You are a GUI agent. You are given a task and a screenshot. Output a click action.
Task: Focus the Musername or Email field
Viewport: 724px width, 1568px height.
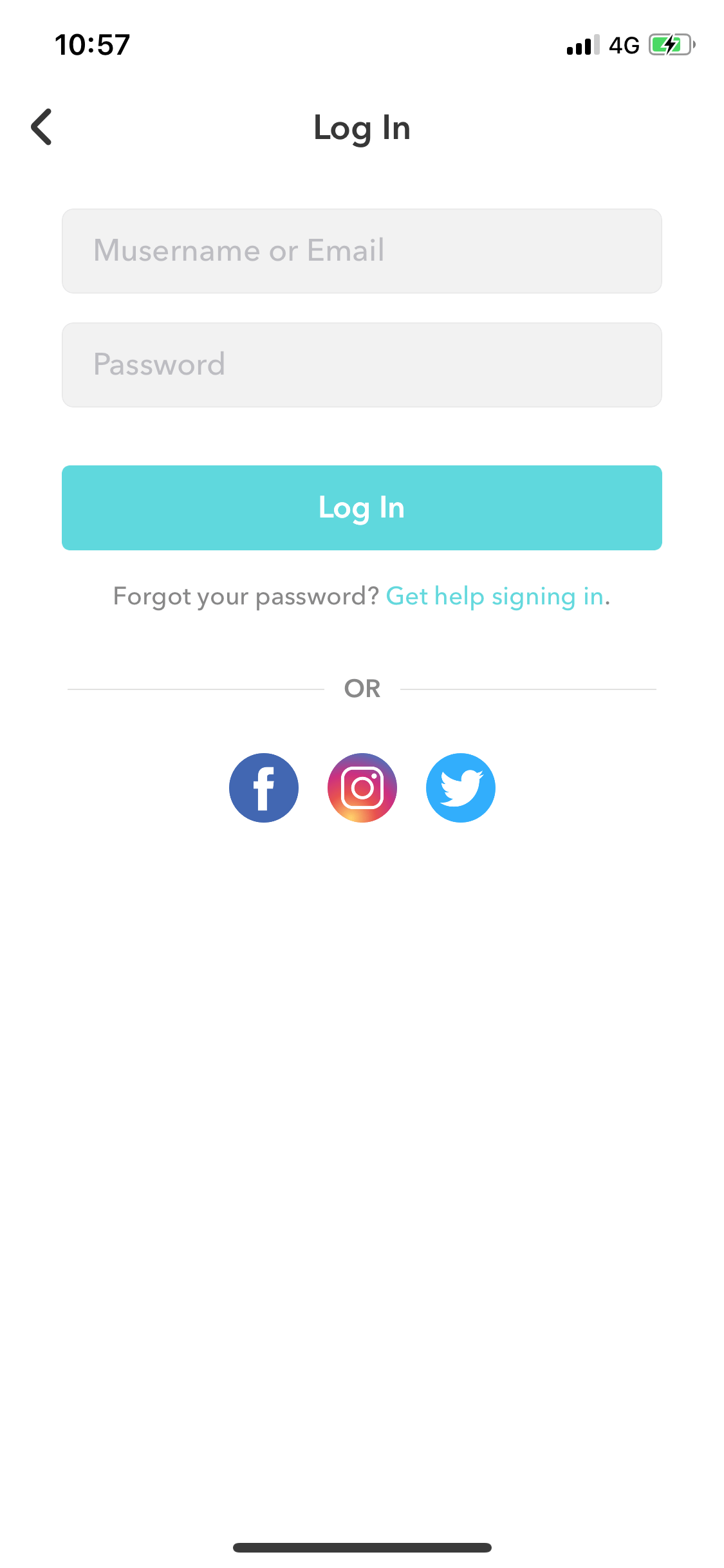362,251
